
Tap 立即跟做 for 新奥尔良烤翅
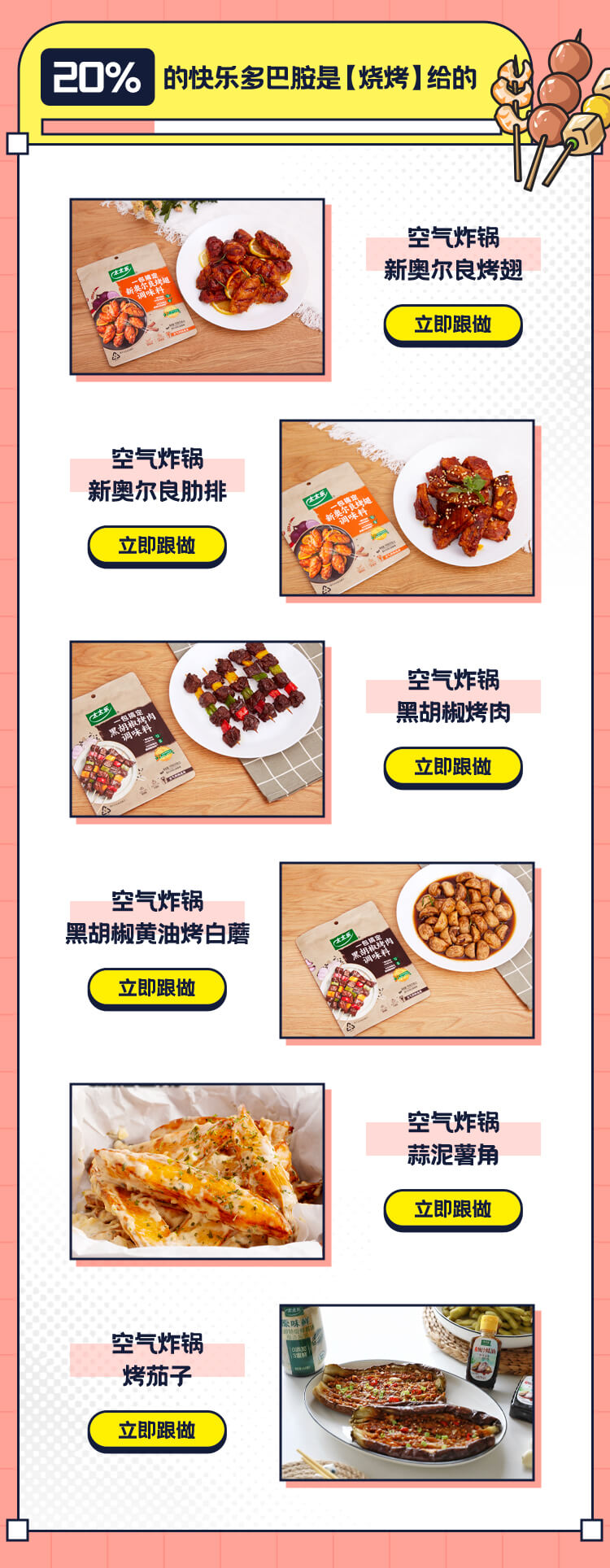[x=452, y=324]
